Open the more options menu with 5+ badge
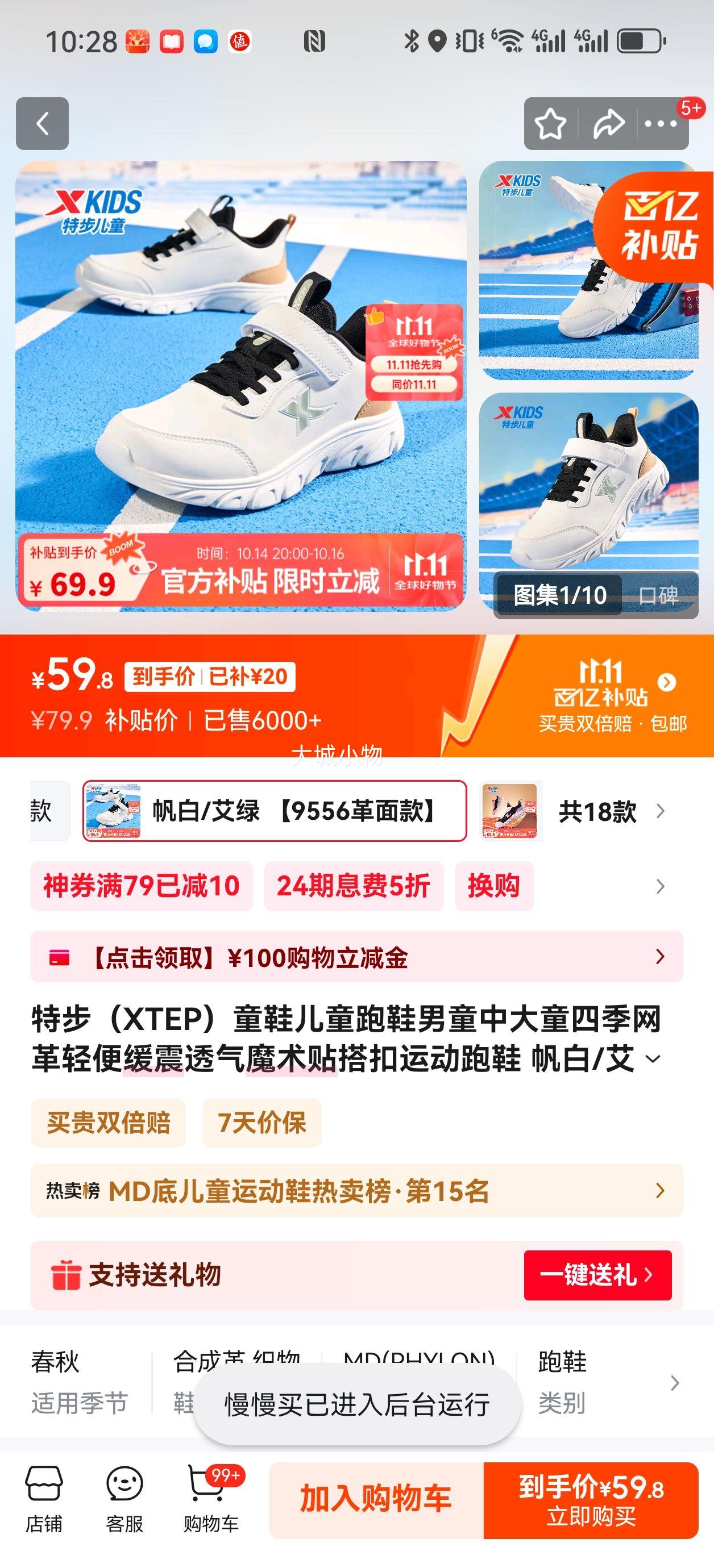Viewport: 714px width, 1568px height. pos(661,124)
